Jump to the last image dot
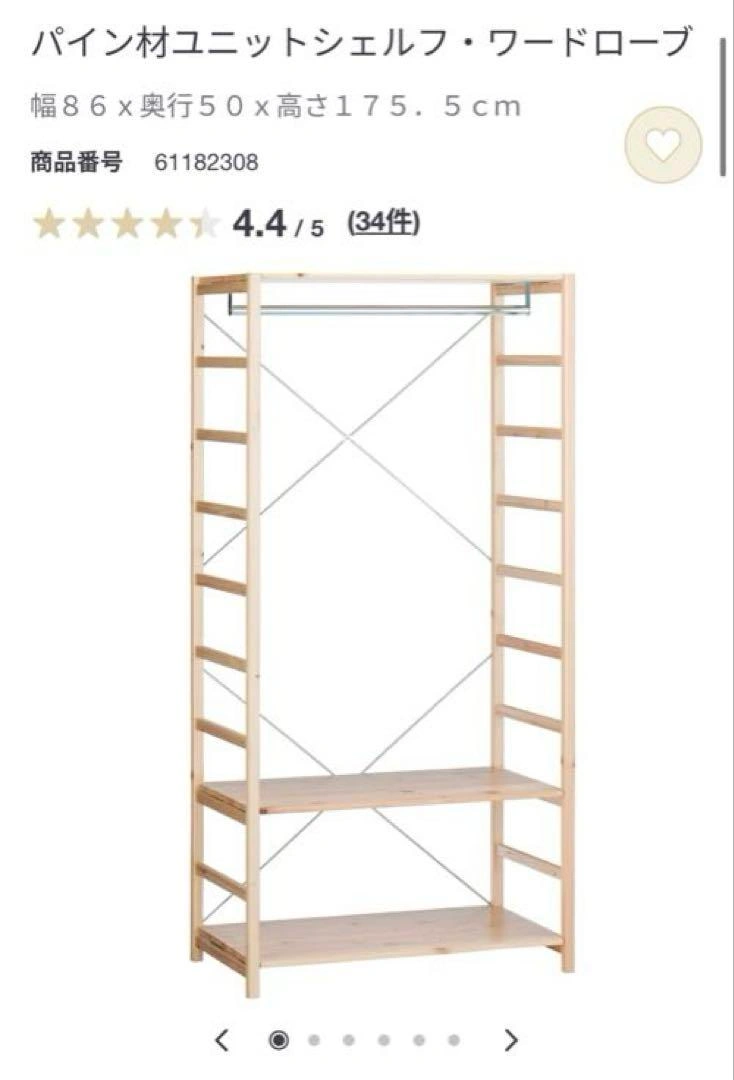The width and height of the screenshot is (734, 1080). pos(454,1040)
